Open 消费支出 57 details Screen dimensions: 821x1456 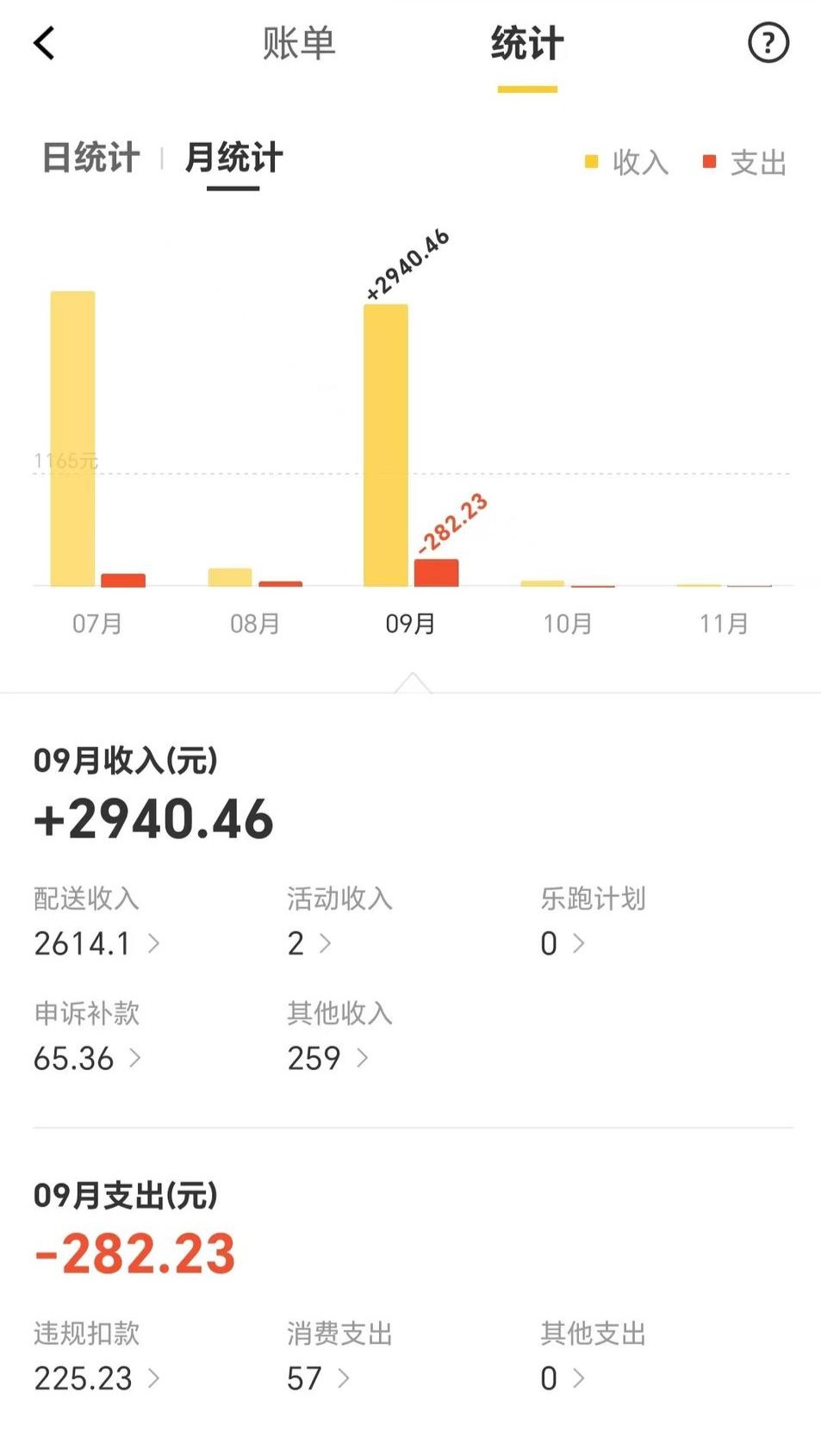coord(339,1357)
